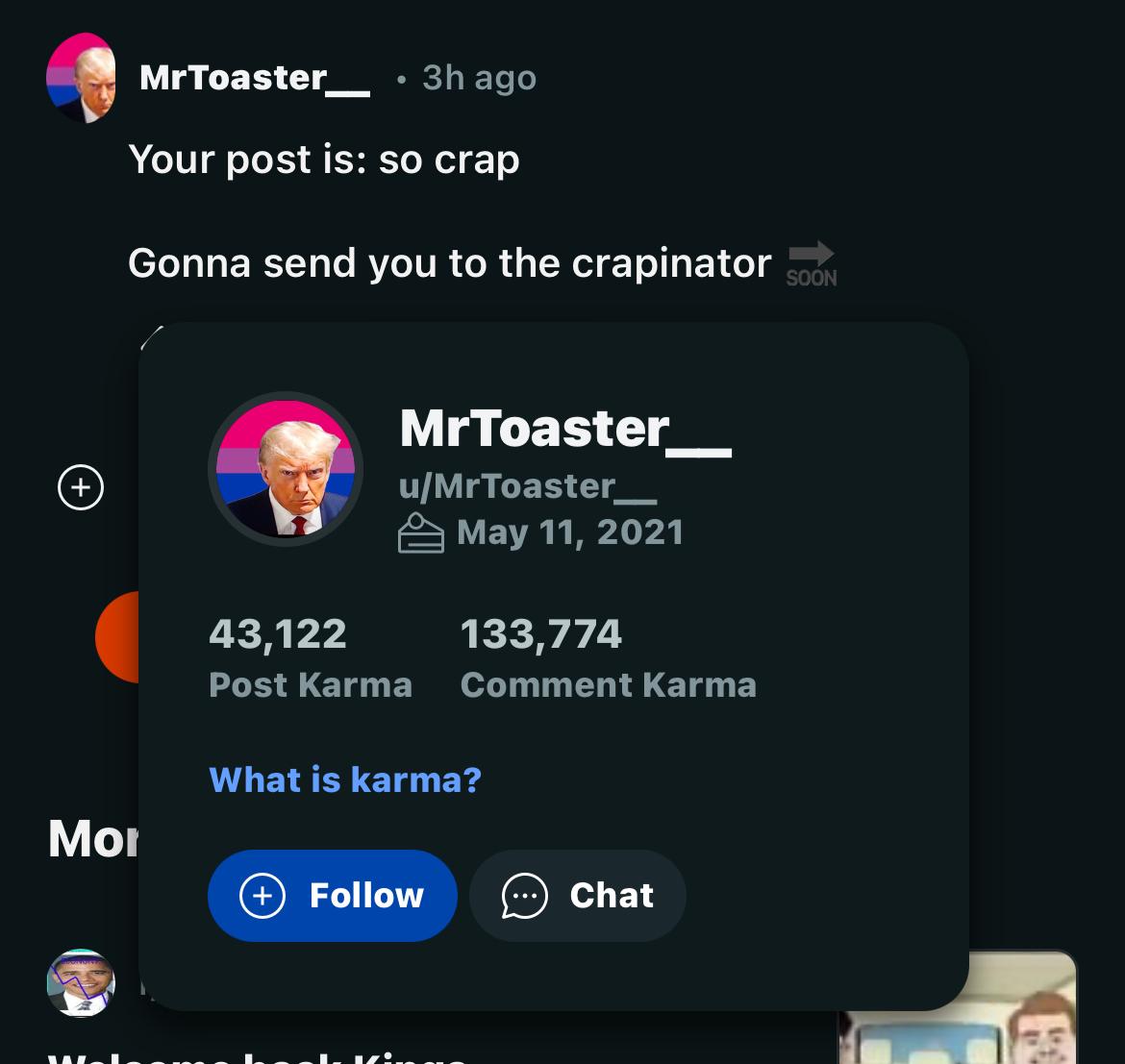The height and width of the screenshot is (1064, 1125).
Task: Follow MrToaster__ from the profile card
Action: pyautogui.click(x=332, y=895)
